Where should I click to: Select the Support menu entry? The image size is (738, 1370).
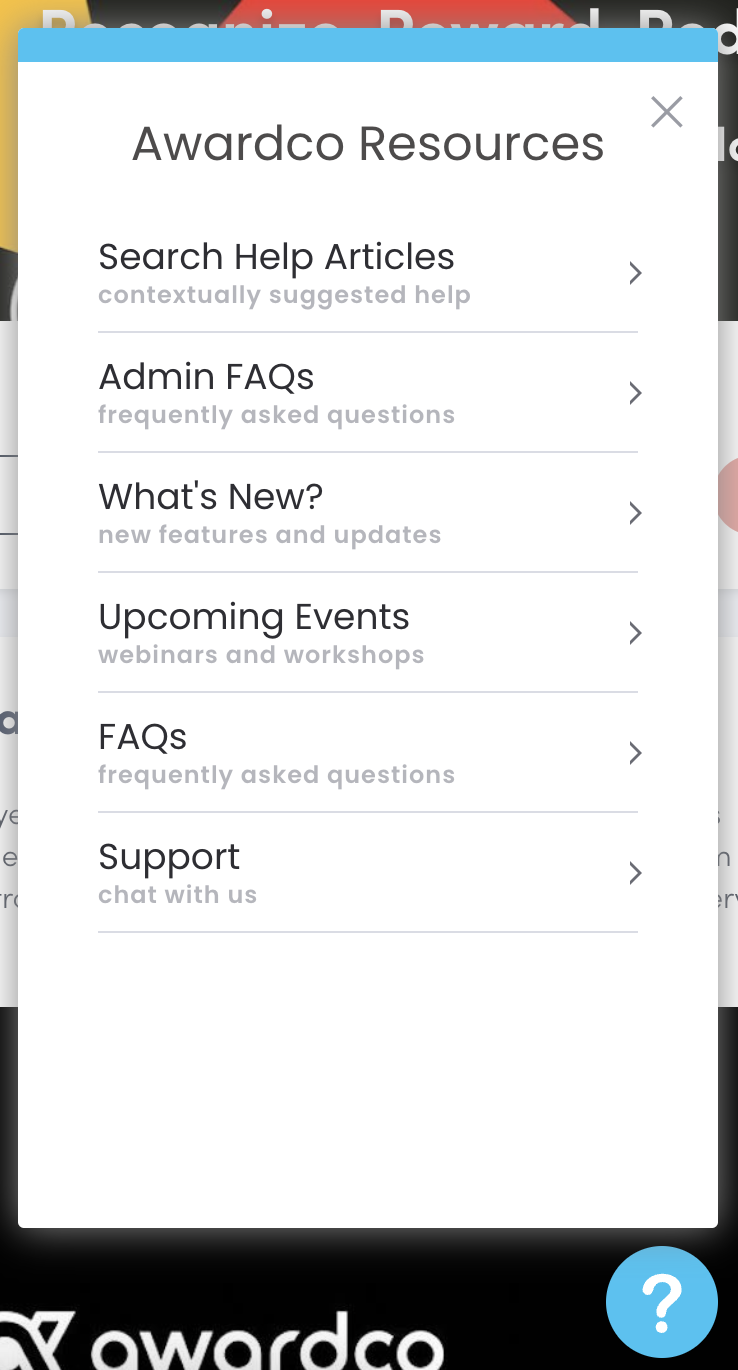(x=168, y=857)
